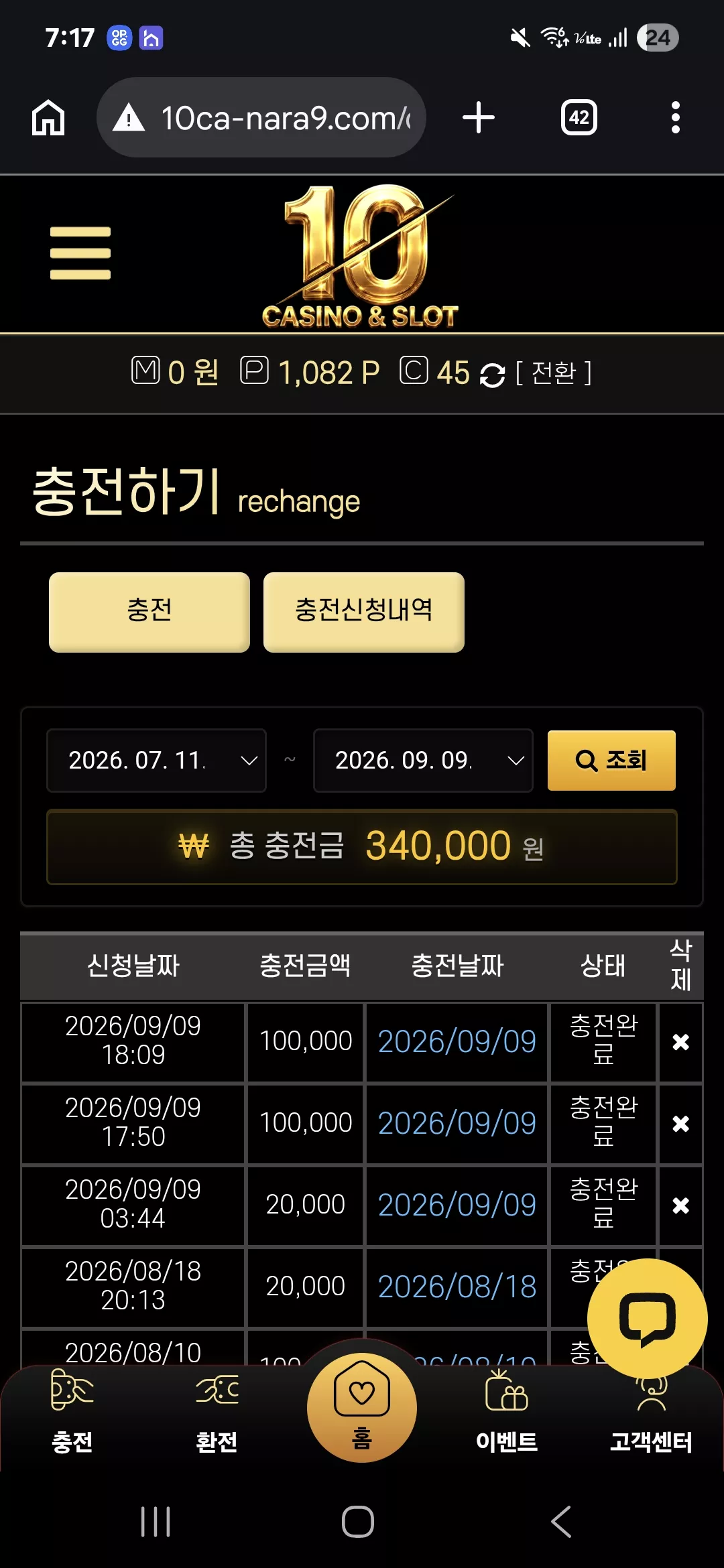This screenshot has height=1568, width=724.
Task: Open the start date picker 2026. 07. 11.
Action: 156,761
